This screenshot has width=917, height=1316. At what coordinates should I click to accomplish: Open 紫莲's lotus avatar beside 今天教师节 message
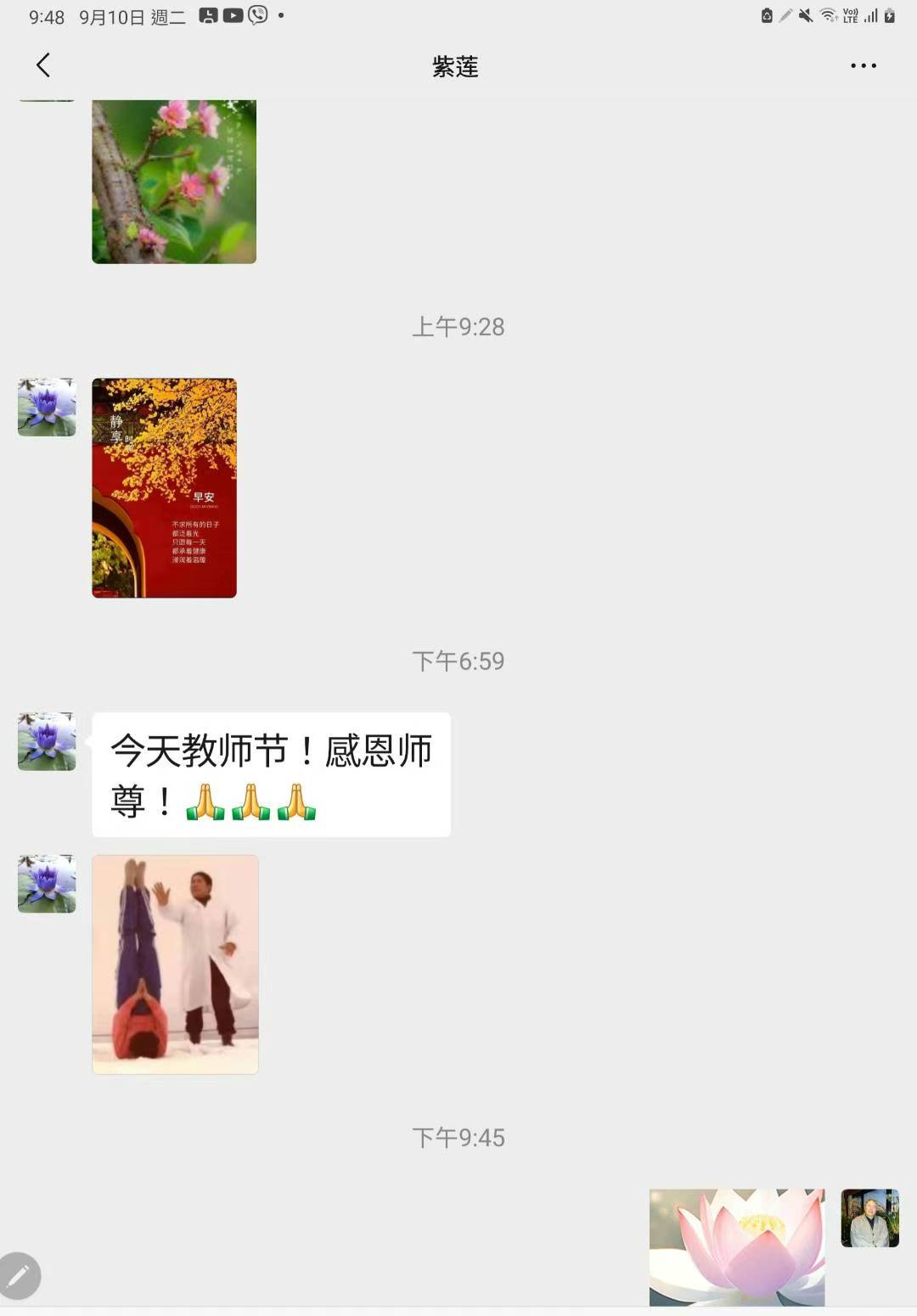(x=47, y=741)
